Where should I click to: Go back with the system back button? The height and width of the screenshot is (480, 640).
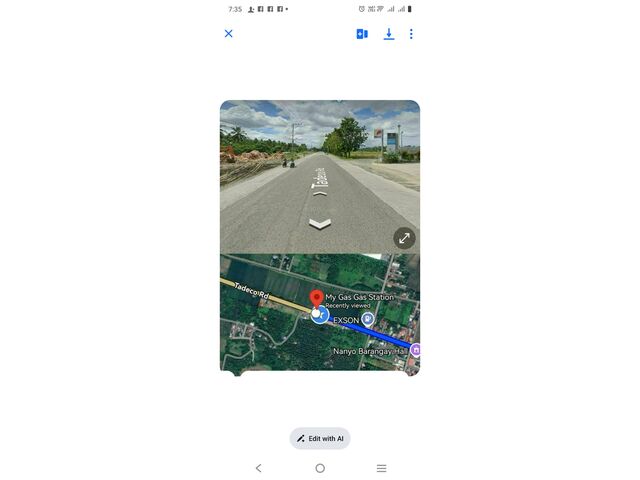tap(258, 468)
